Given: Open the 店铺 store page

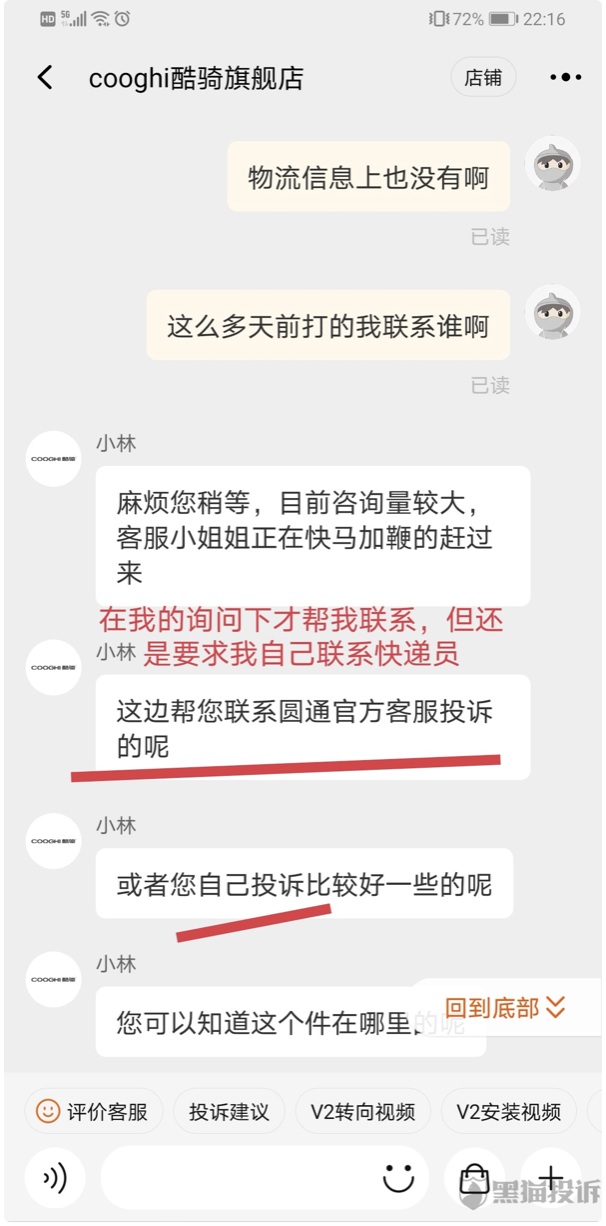Looking at the screenshot, I should click(483, 78).
